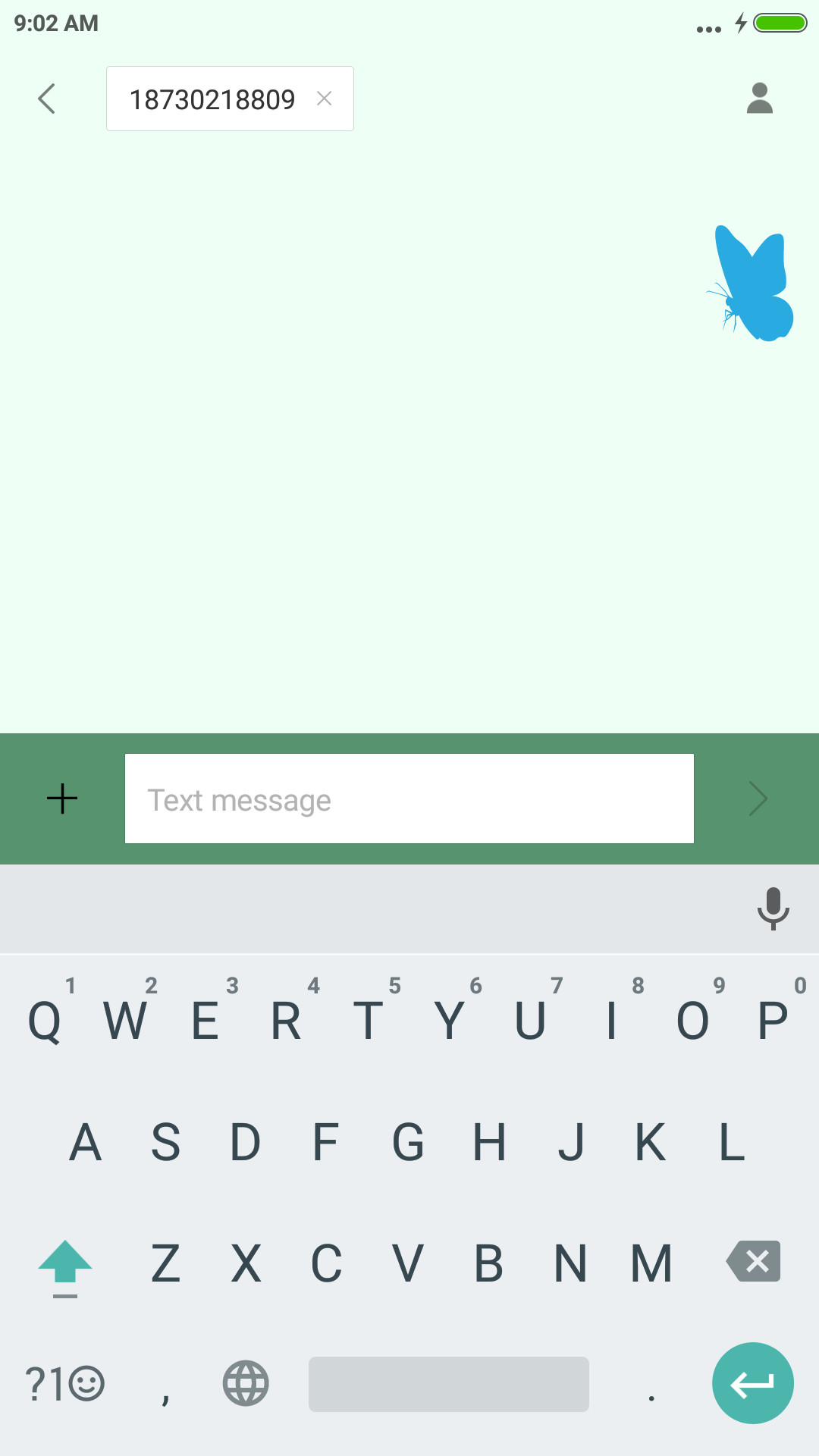This screenshot has height=1456, width=819.
Task: Switch keyboard language with the globe key
Action: [246, 1383]
